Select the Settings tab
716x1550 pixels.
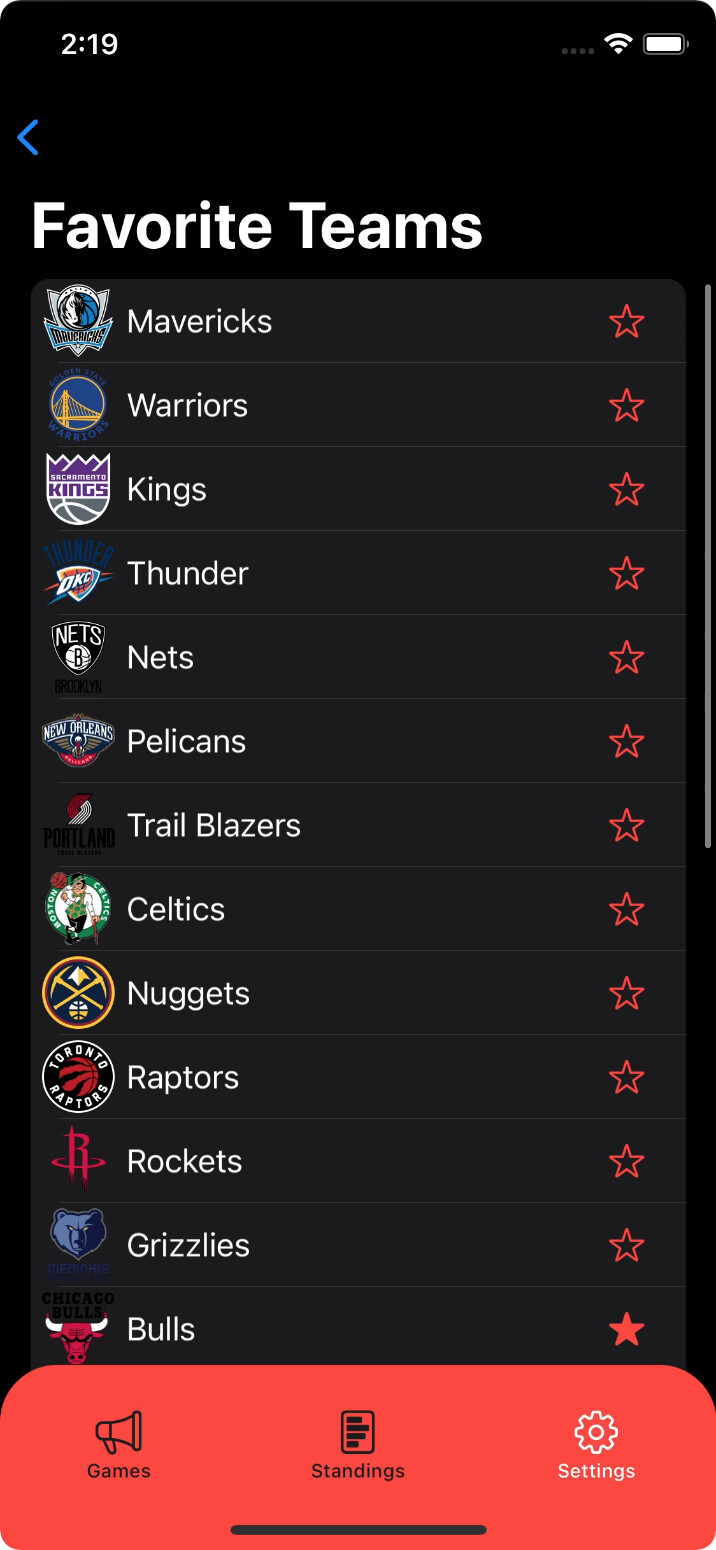tap(596, 1445)
